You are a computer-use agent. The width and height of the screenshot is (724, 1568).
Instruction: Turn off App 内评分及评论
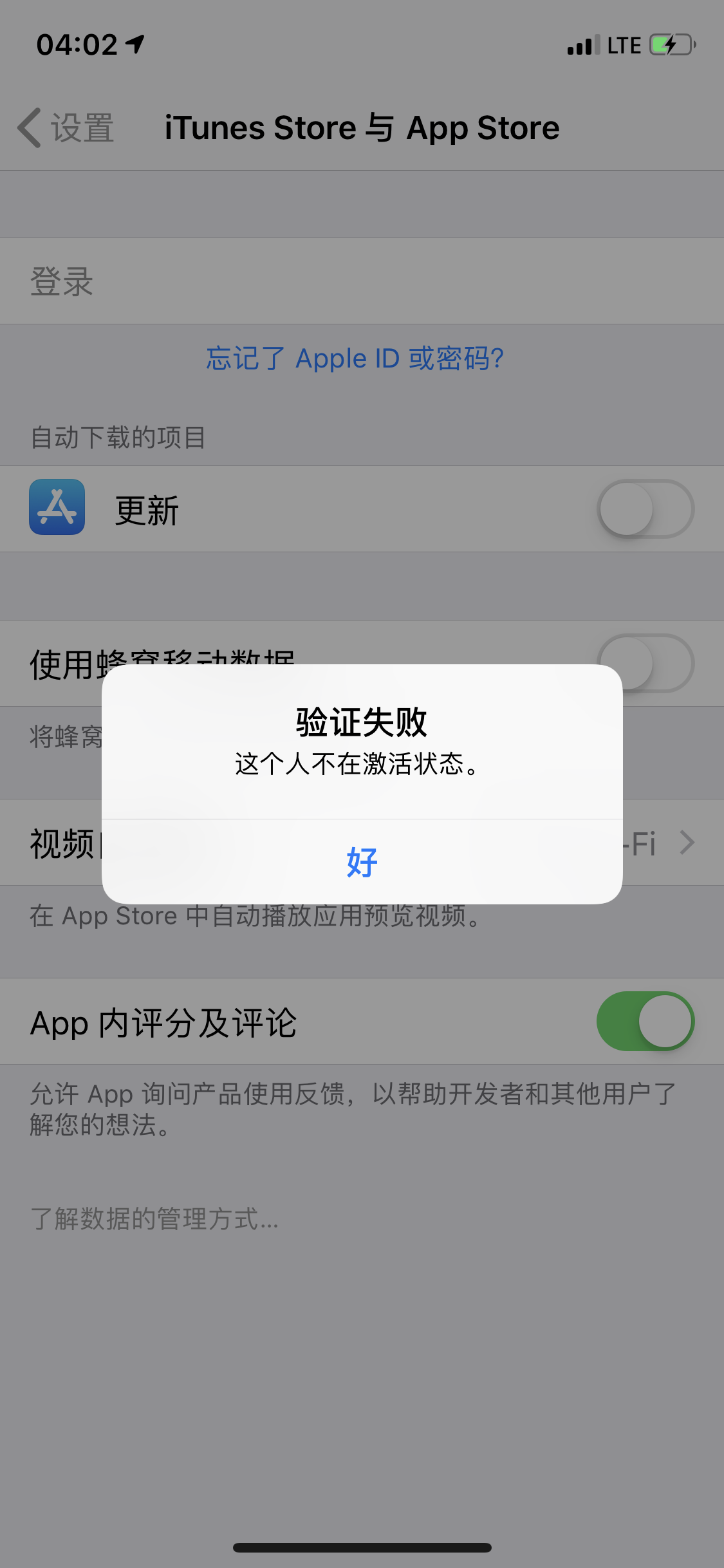645,1022
